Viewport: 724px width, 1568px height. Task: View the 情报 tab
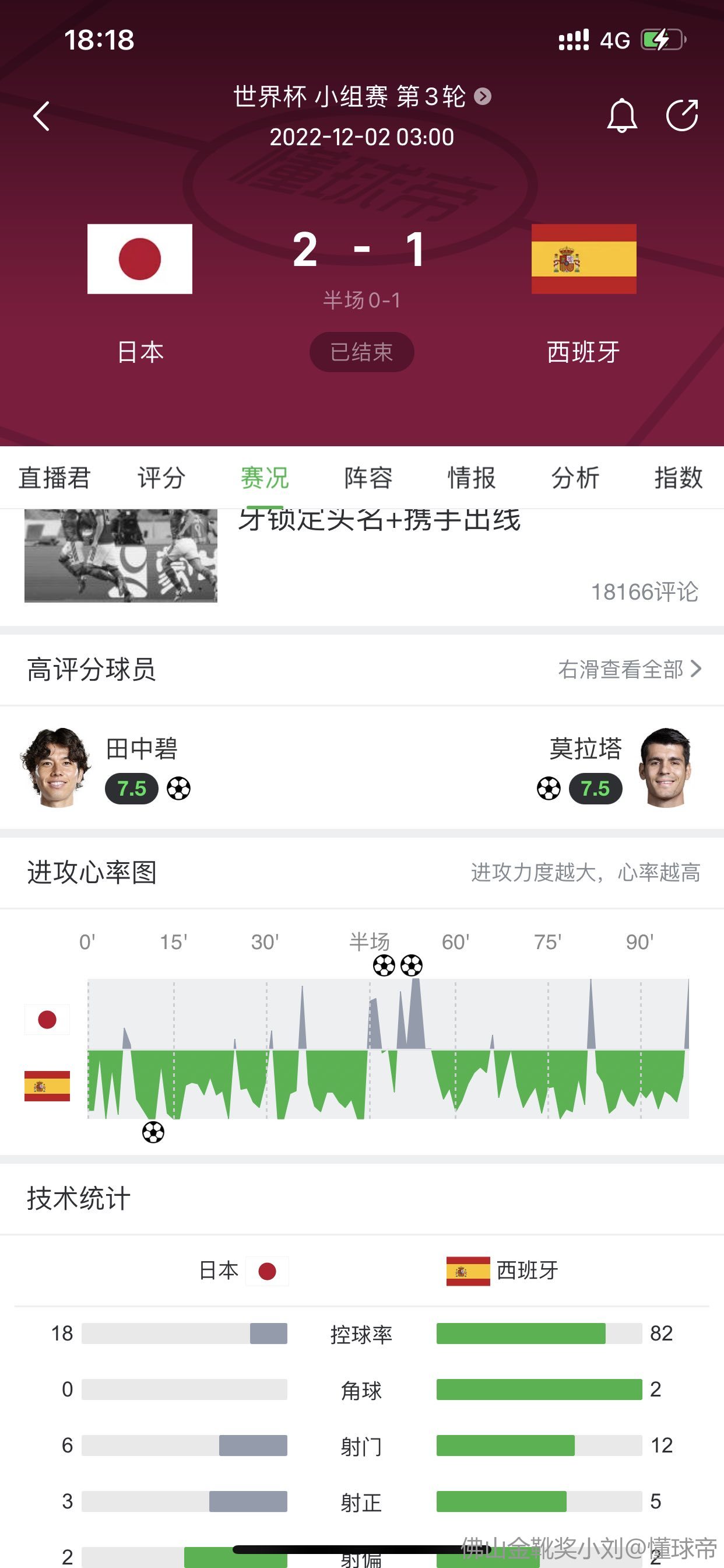[x=472, y=478]
